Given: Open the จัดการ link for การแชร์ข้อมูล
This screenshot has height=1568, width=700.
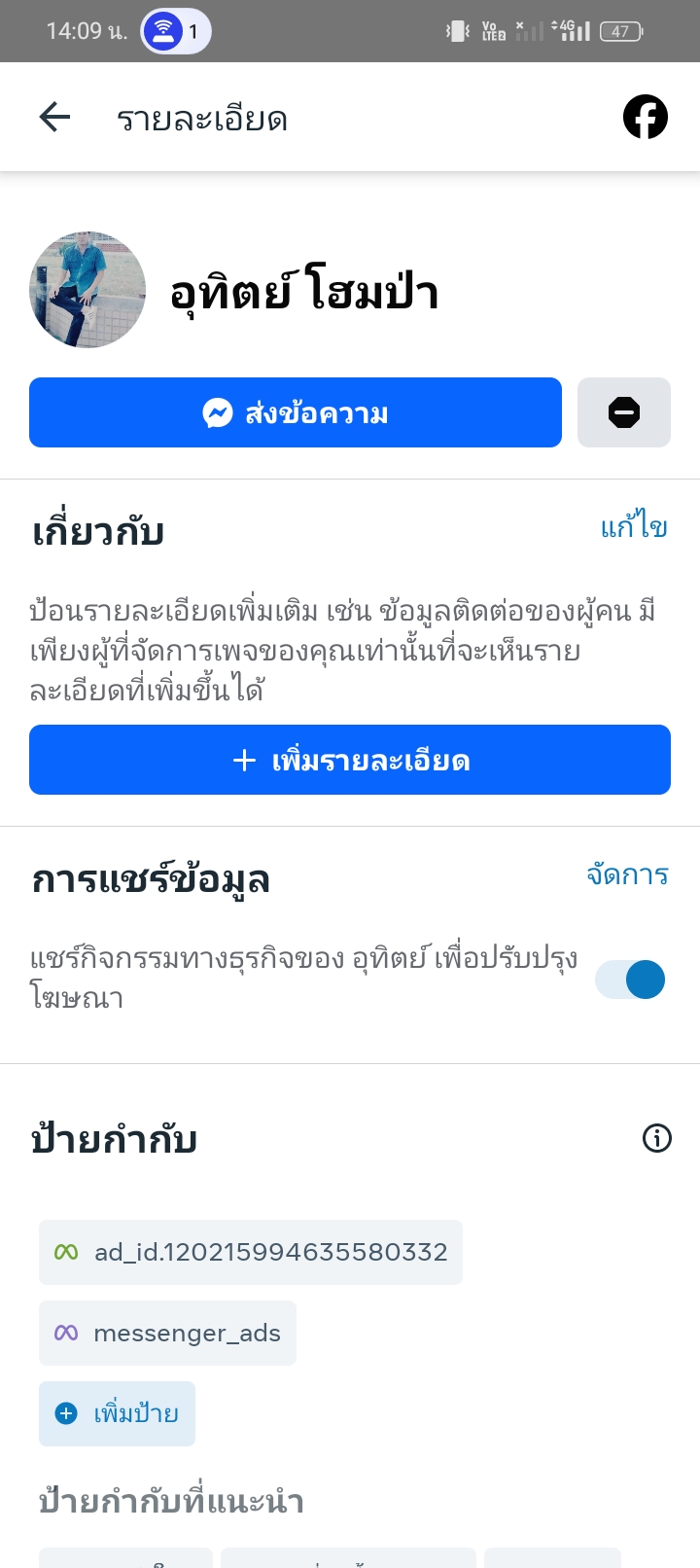Looking at the screenshot, I should [627, 875].
